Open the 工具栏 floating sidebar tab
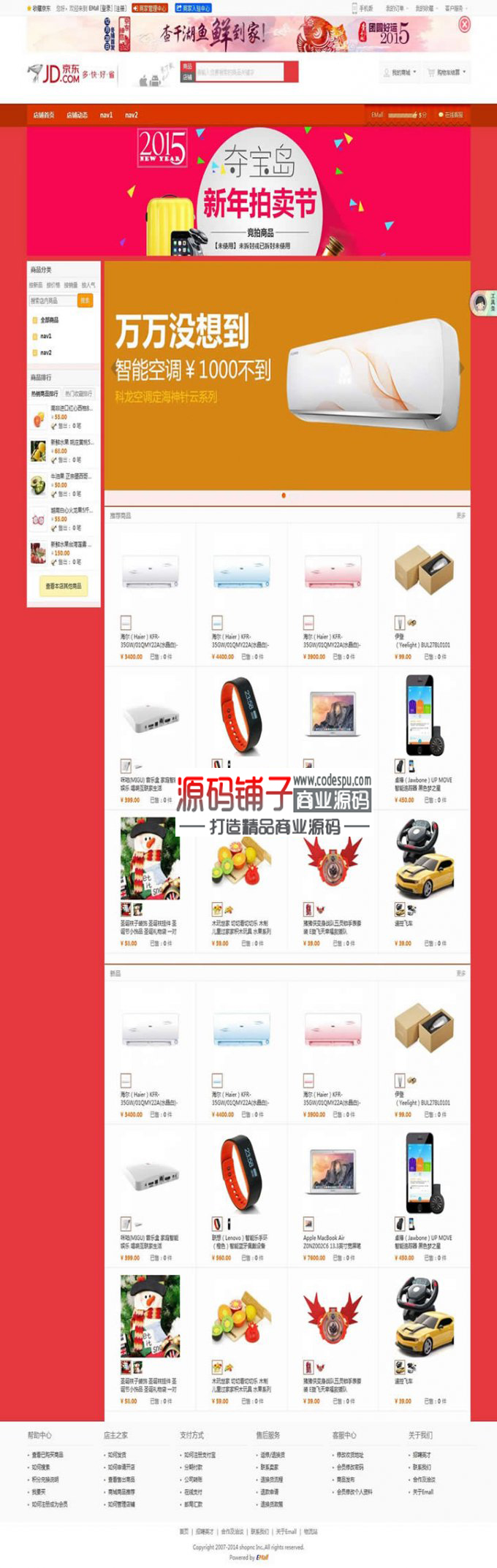 pyautogui.click(x=484, y=302)
